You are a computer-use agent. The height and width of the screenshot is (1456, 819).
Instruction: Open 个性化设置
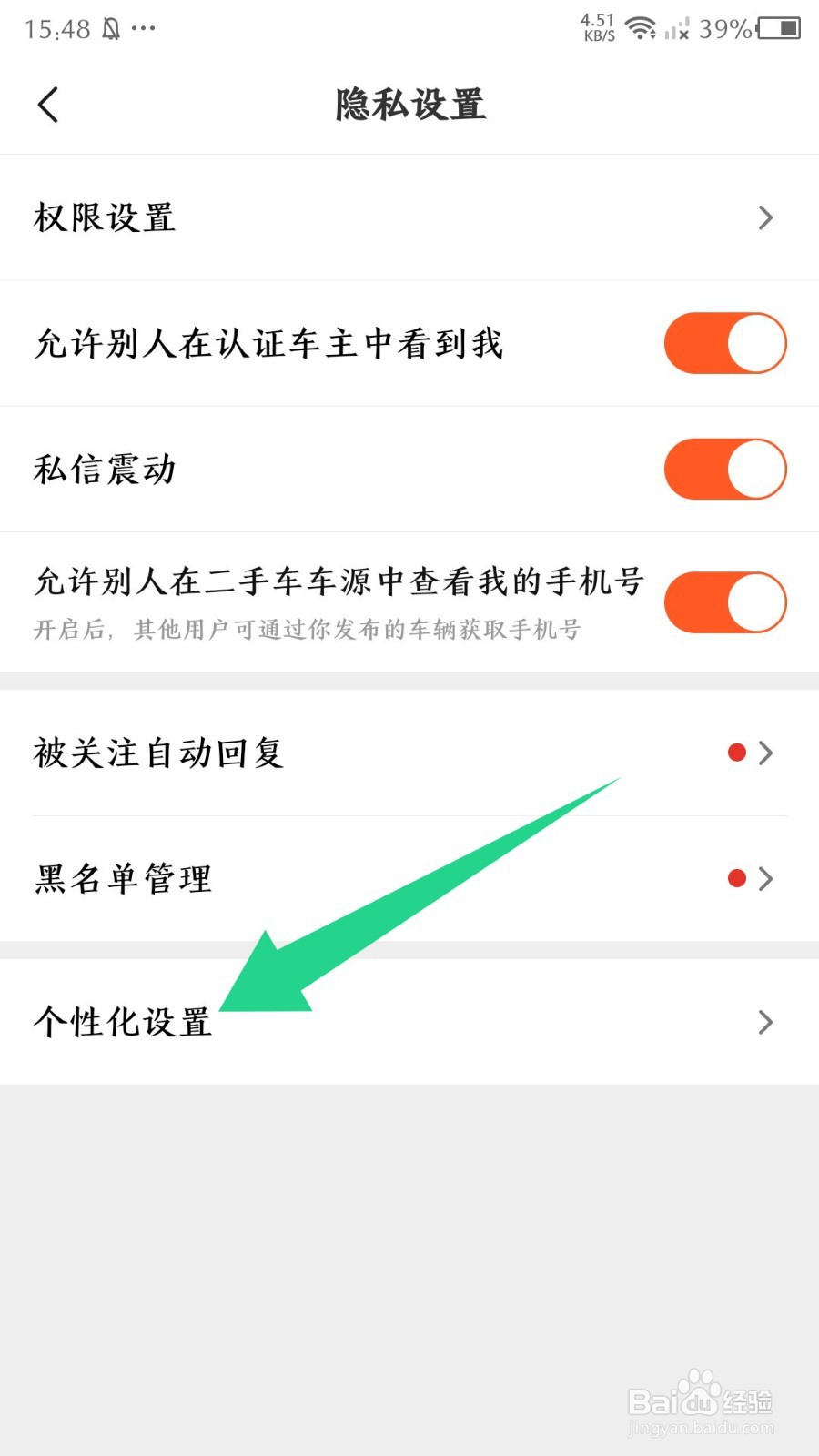coord(123,1022)
